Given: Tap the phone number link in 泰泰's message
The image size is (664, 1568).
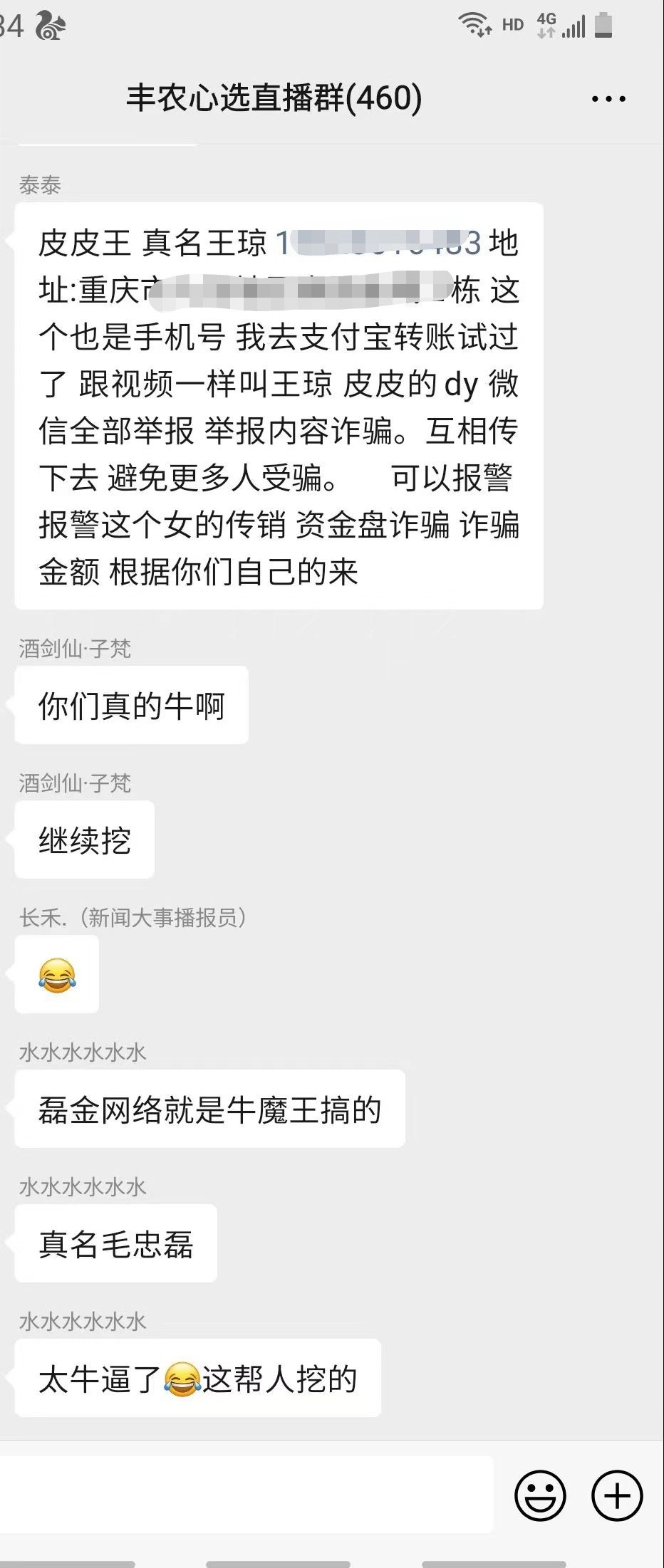Looking at the screenshot, I should 378,244.
